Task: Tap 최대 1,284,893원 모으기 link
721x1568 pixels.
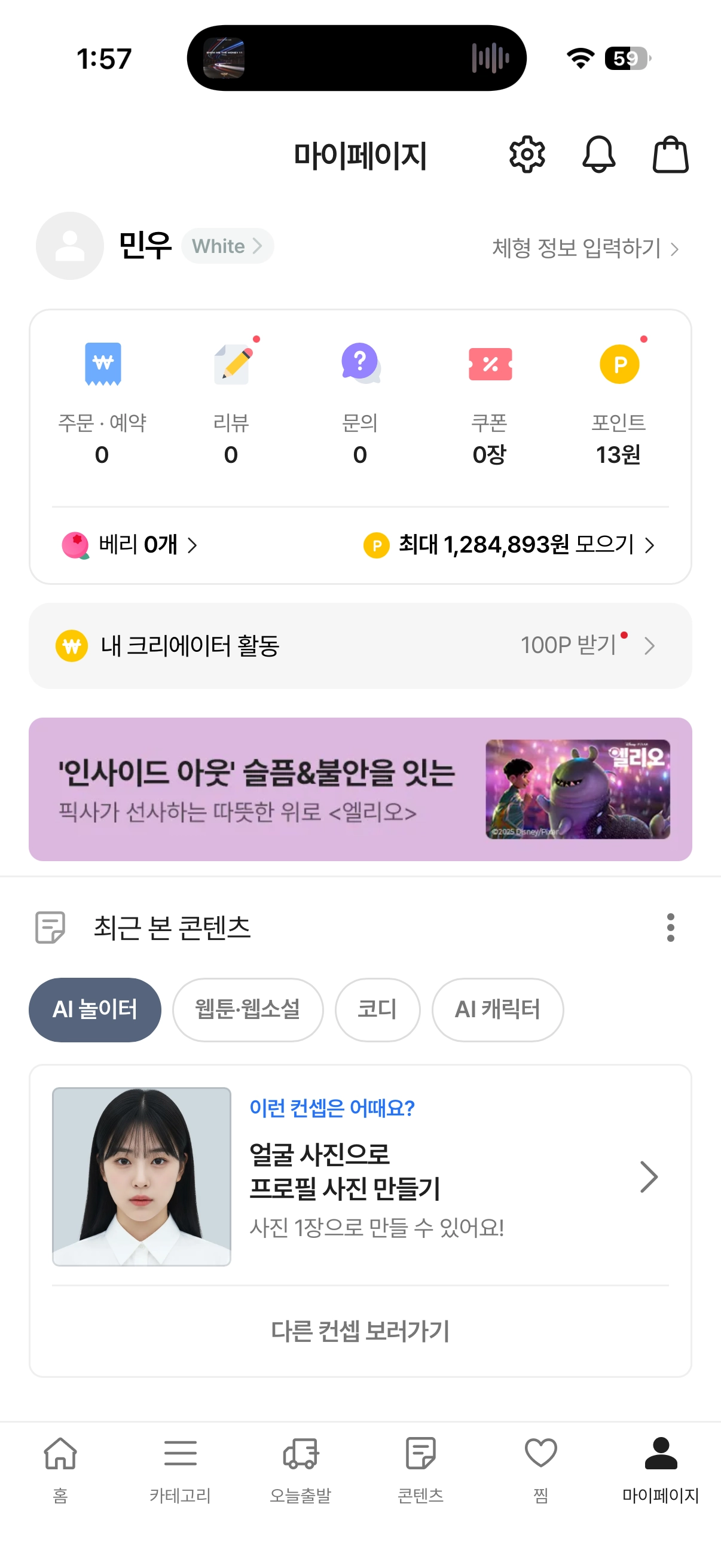Action: pos(509,545)
